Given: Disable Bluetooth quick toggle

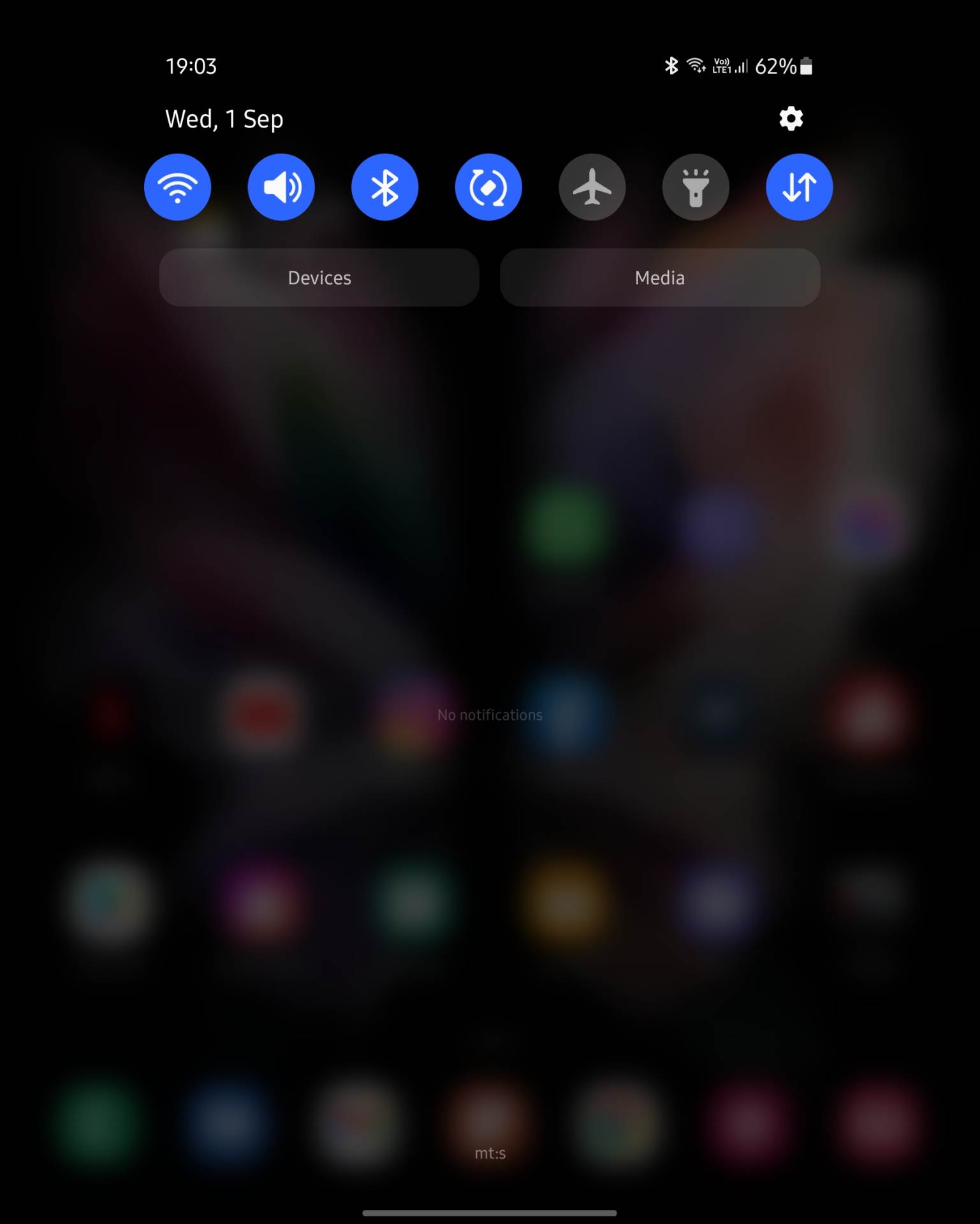Looking at the screenshot, I should tap(384, 187).
